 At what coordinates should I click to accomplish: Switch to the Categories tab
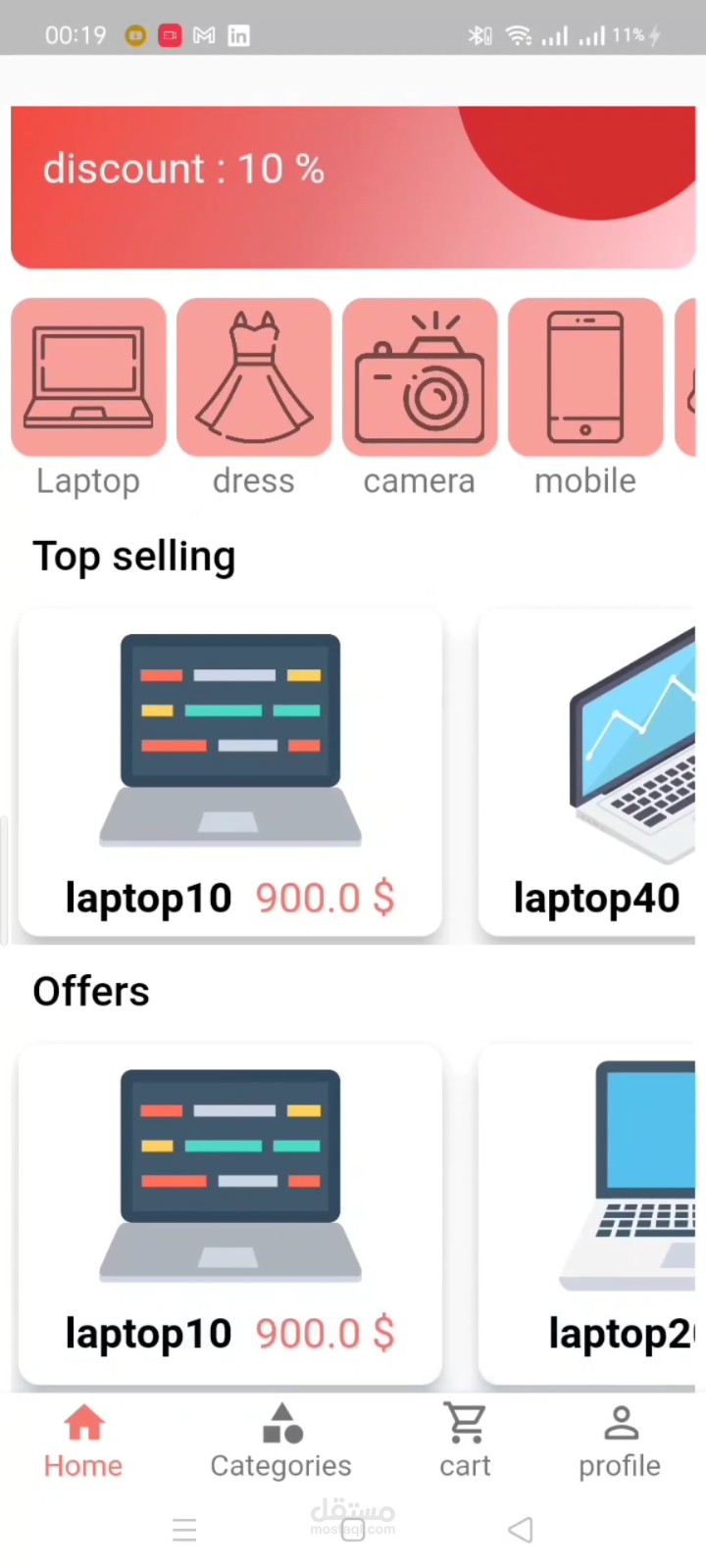[280, 1441]
